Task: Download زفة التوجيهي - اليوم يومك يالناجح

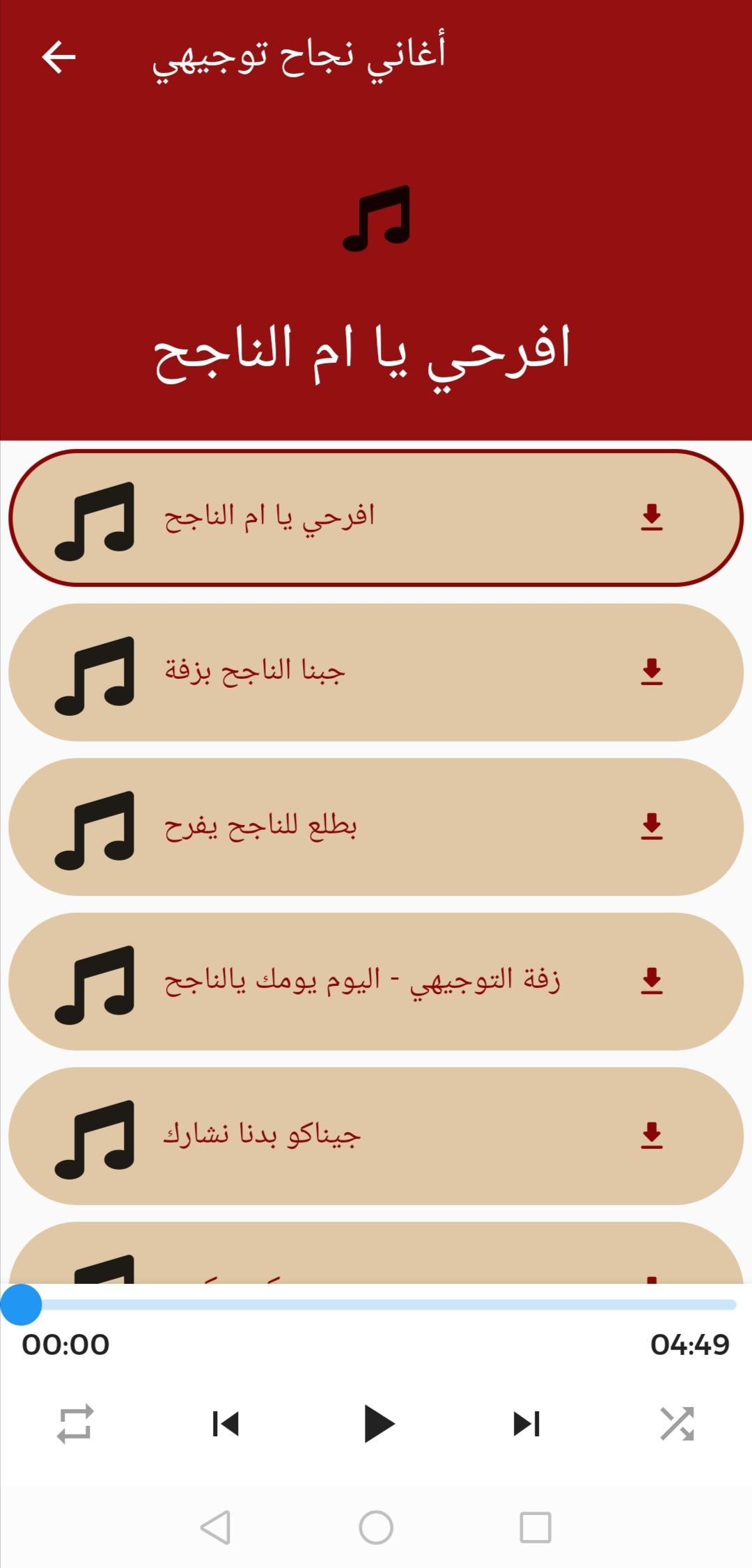Action: [x=652, y=981]
